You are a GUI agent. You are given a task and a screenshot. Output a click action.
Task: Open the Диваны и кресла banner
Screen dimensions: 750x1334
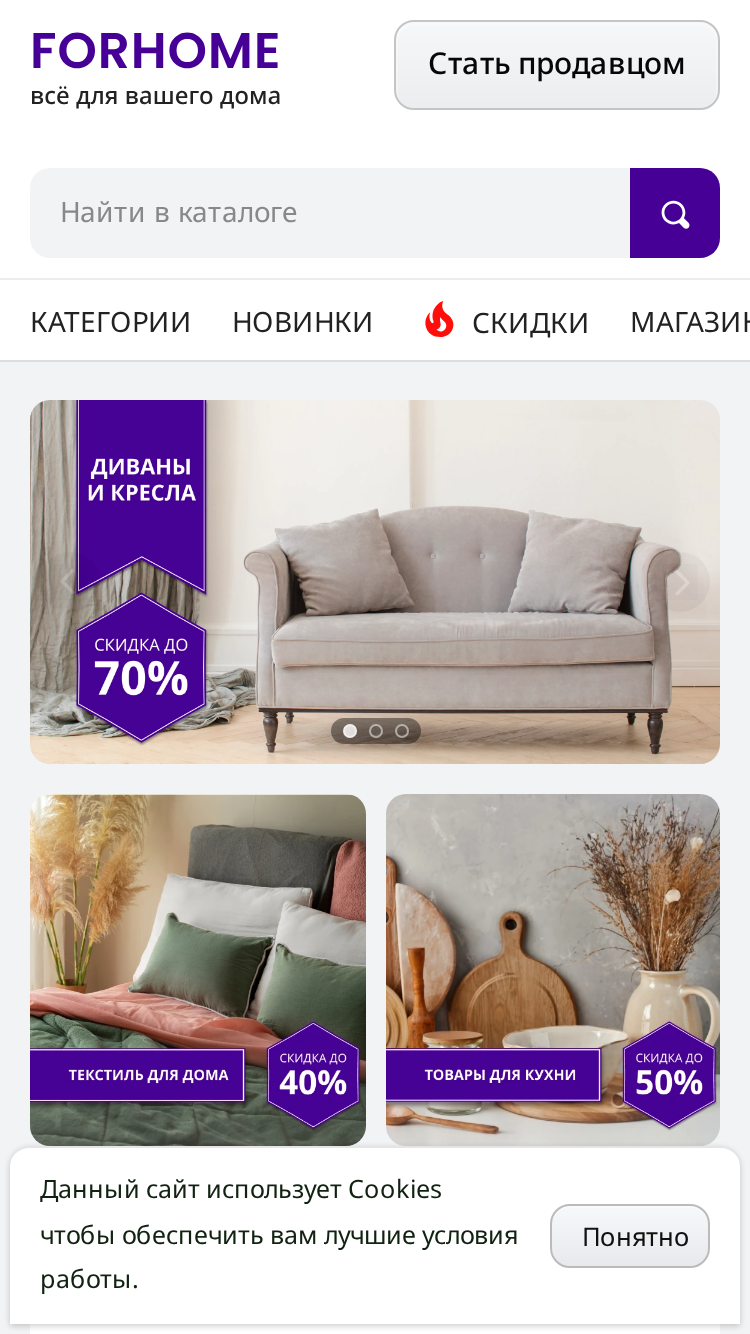click(375, 582)
